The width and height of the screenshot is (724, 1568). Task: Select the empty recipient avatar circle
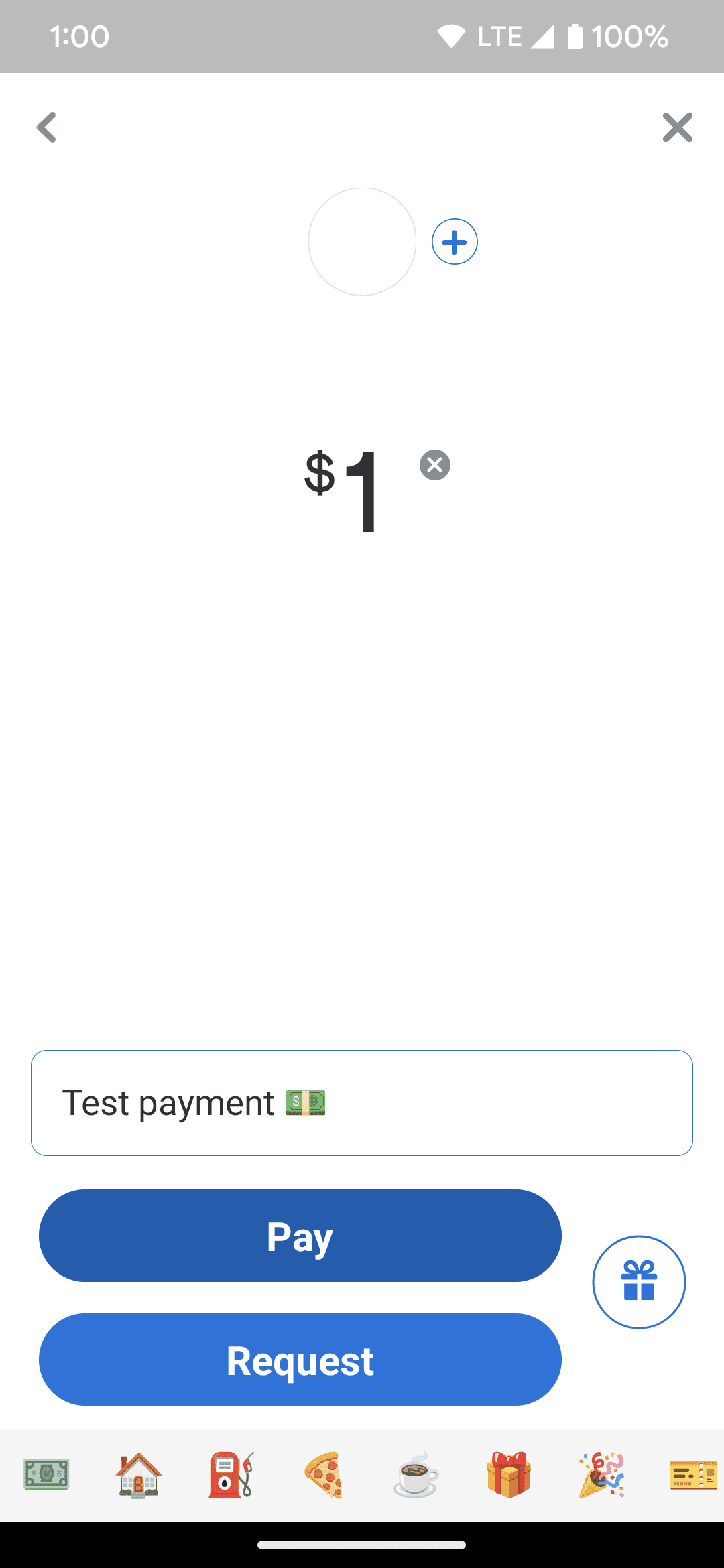(362, 241)
